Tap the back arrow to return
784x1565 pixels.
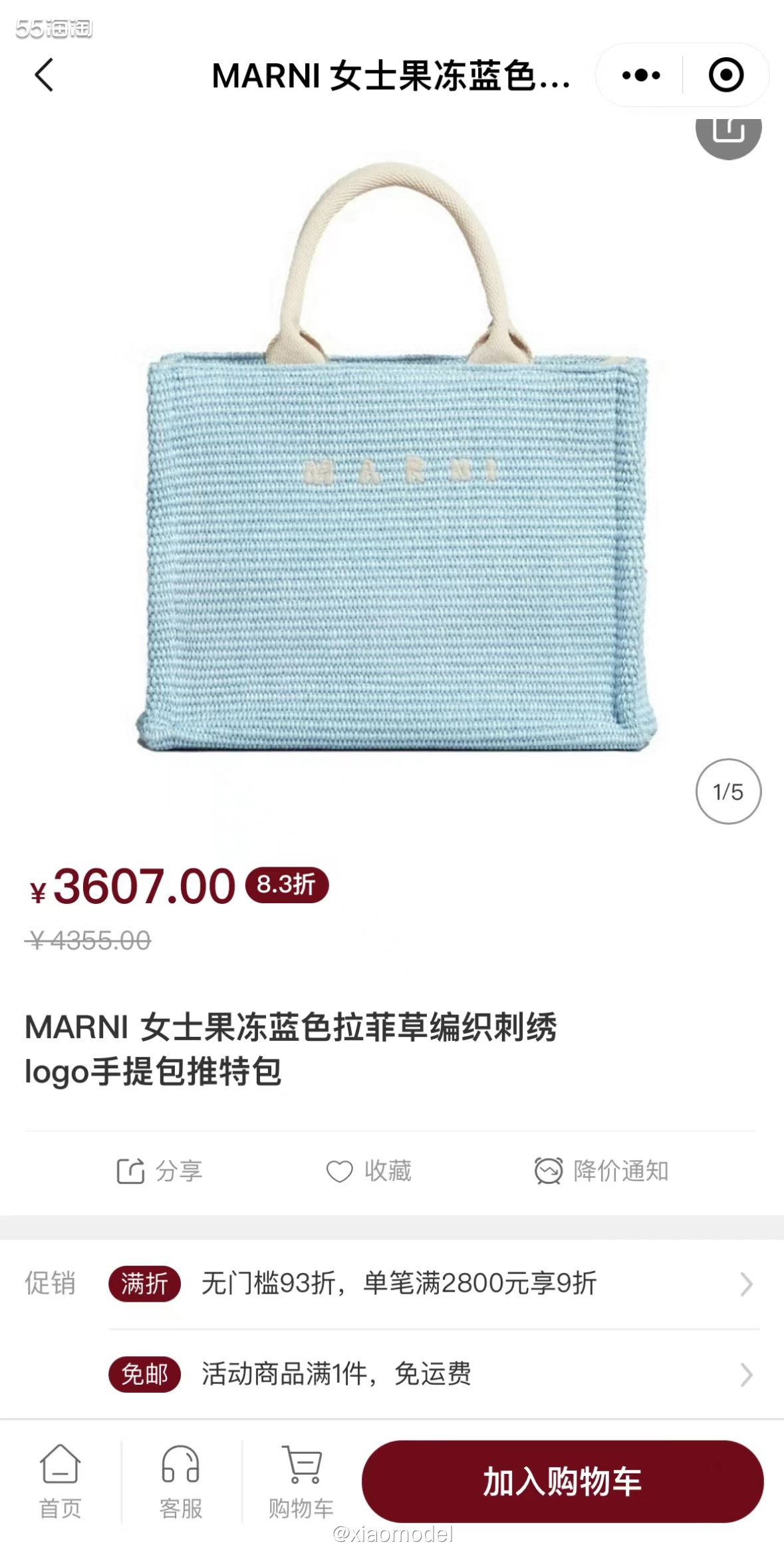pyautogui.click(x=43, y=76)
